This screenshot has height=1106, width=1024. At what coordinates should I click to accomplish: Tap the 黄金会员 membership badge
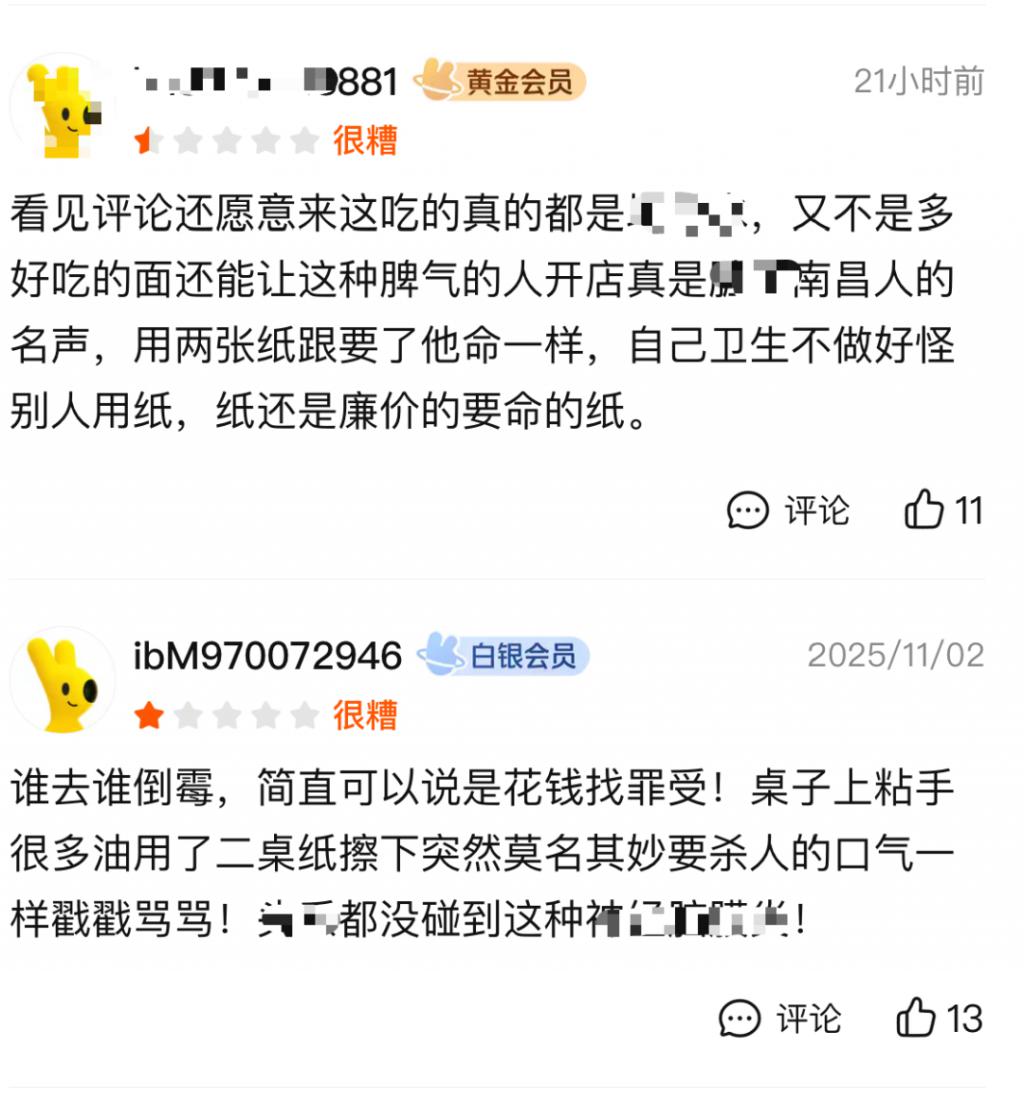pyautogui.click(x=500, y=81)
